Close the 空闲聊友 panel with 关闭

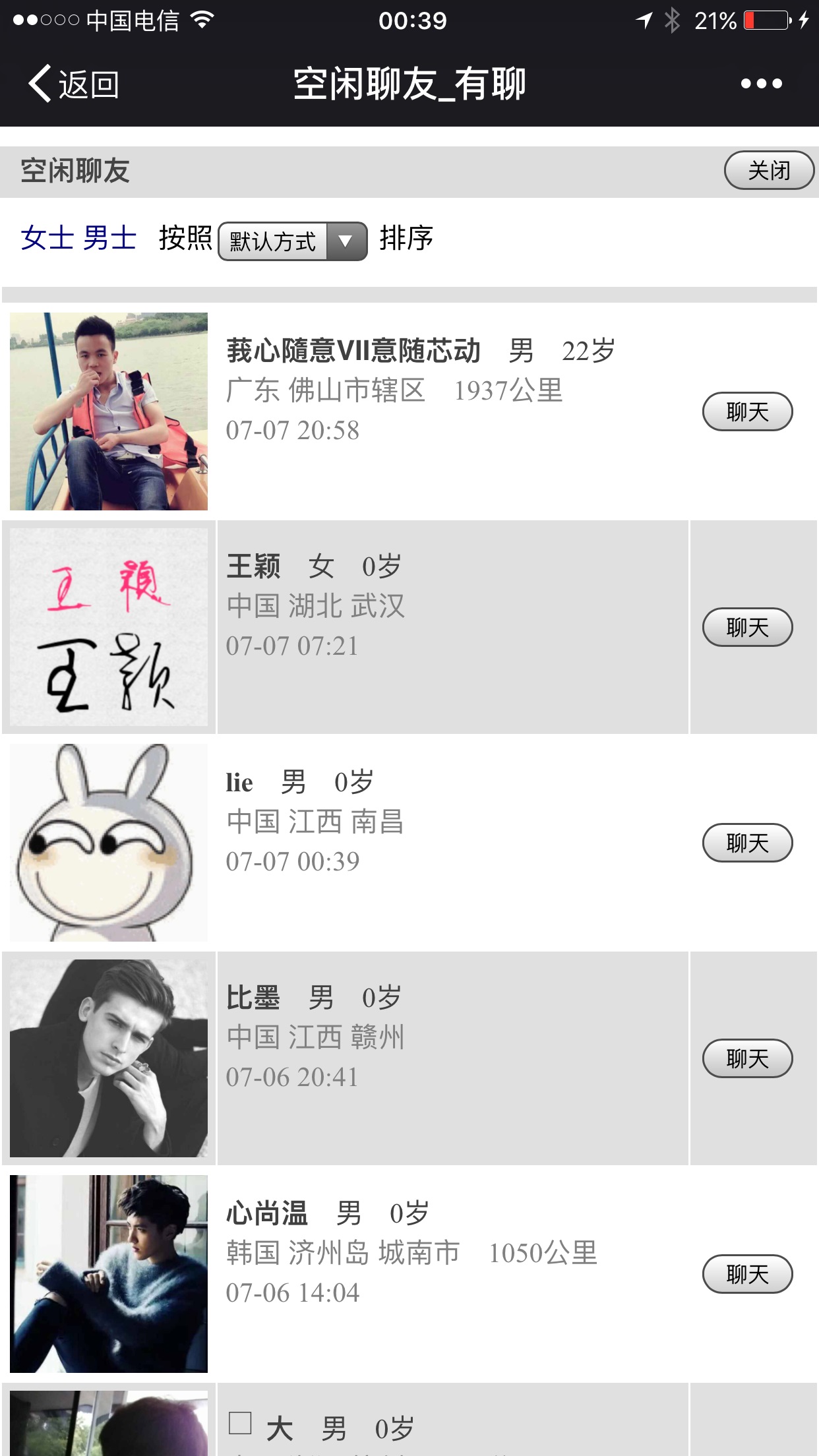tap(768, 171)
